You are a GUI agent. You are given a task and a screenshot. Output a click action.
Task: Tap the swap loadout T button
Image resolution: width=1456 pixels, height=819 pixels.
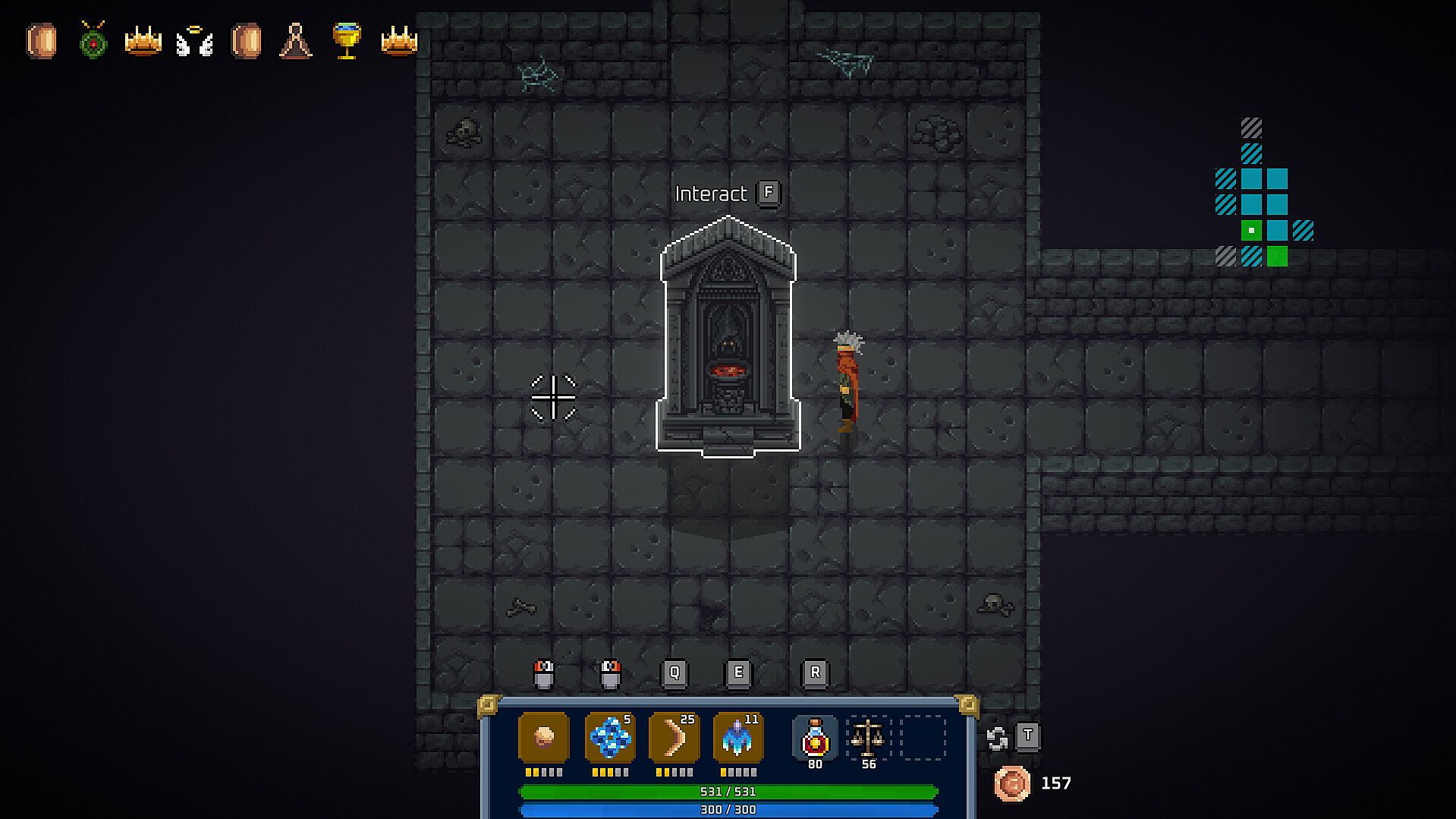point(1027,736)
